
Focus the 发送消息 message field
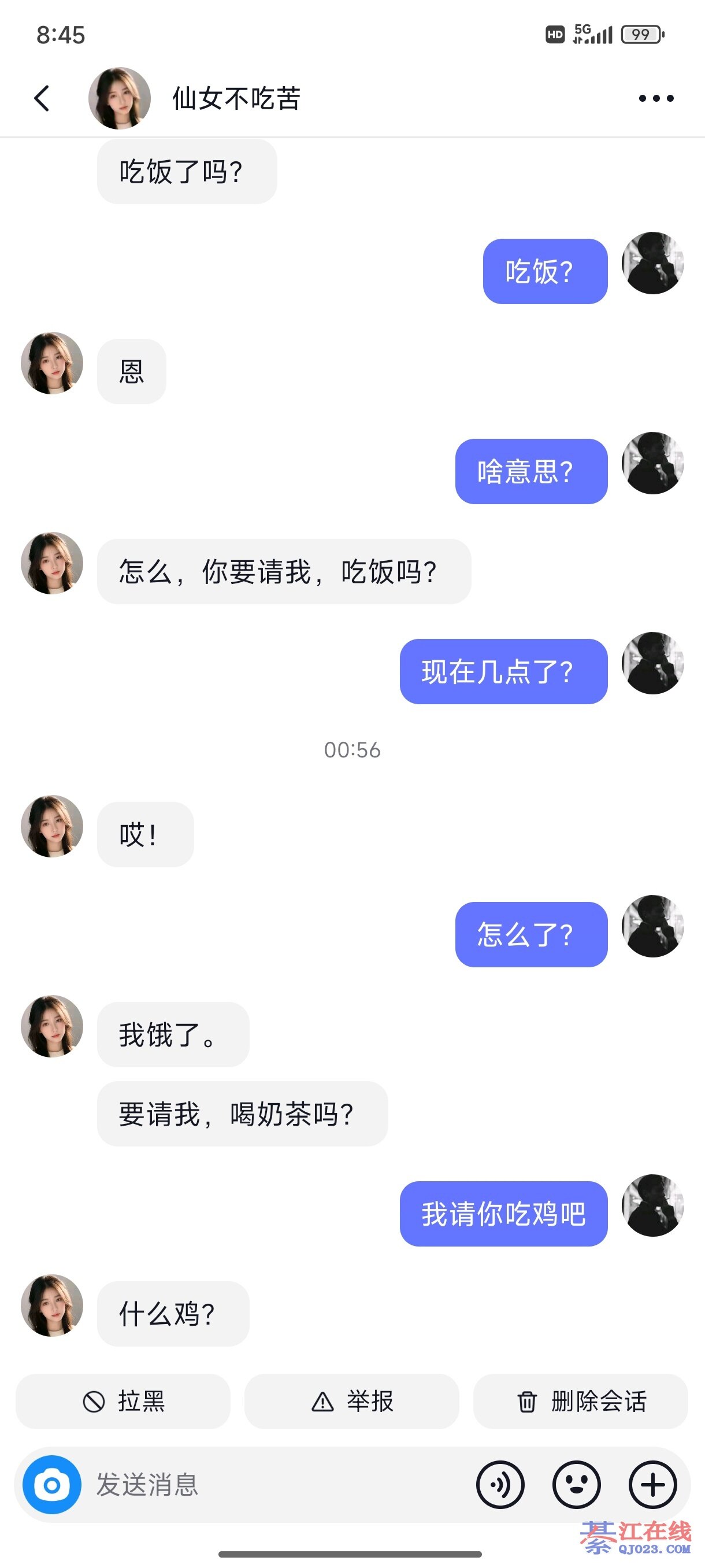pos(274,1485)
